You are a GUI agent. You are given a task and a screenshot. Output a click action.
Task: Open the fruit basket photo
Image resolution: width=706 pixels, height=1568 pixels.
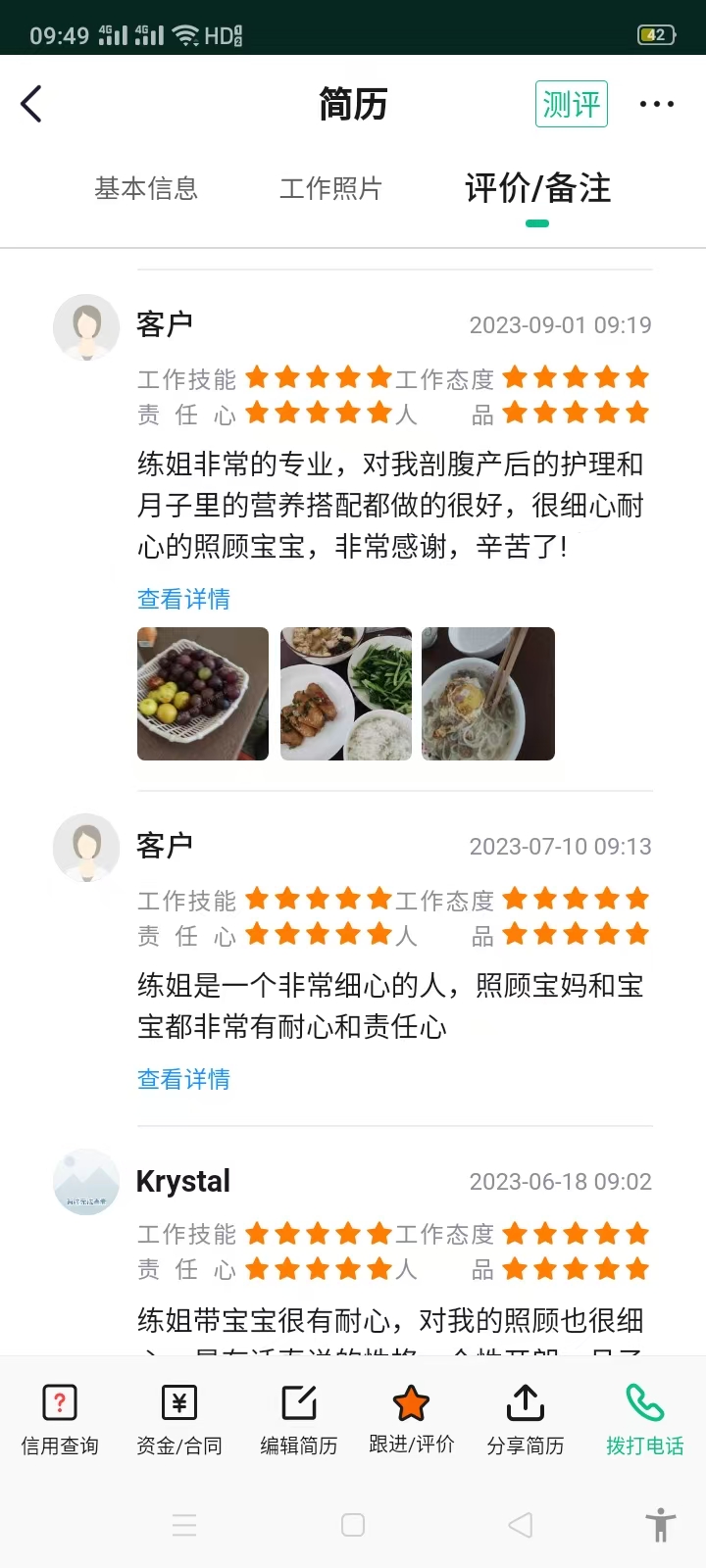tap(203, 694)
